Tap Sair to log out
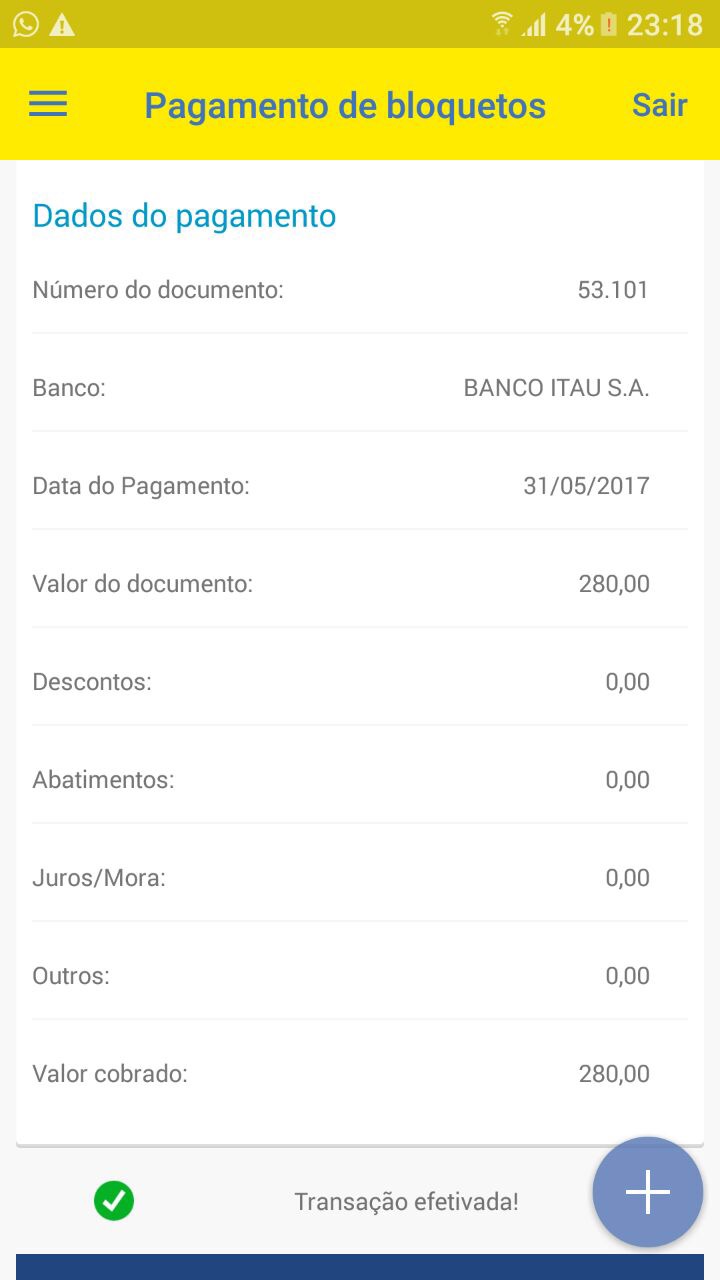 click(x=659, y=105)
